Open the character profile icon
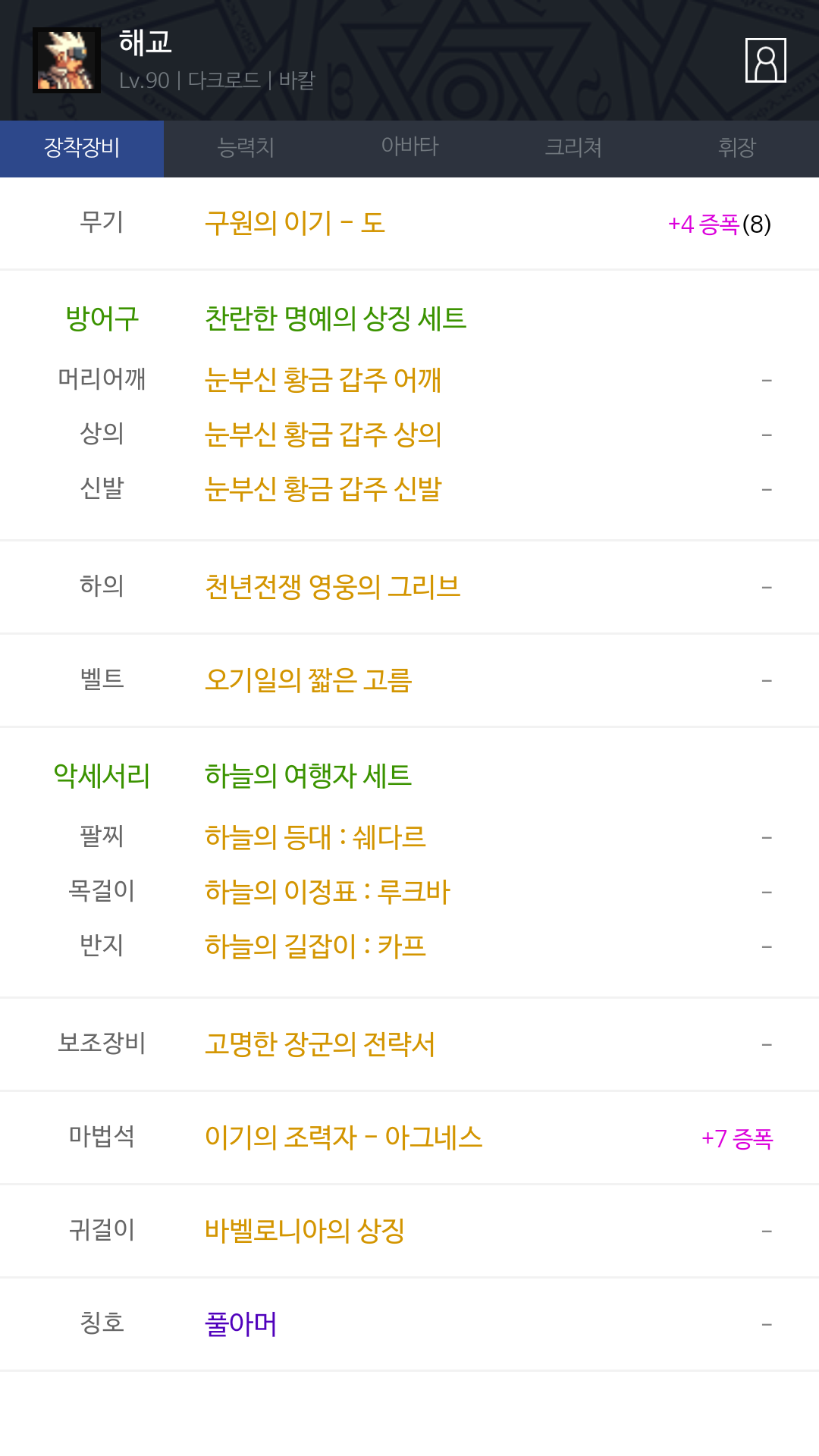Screen dimensions: 819x1456 765,60
